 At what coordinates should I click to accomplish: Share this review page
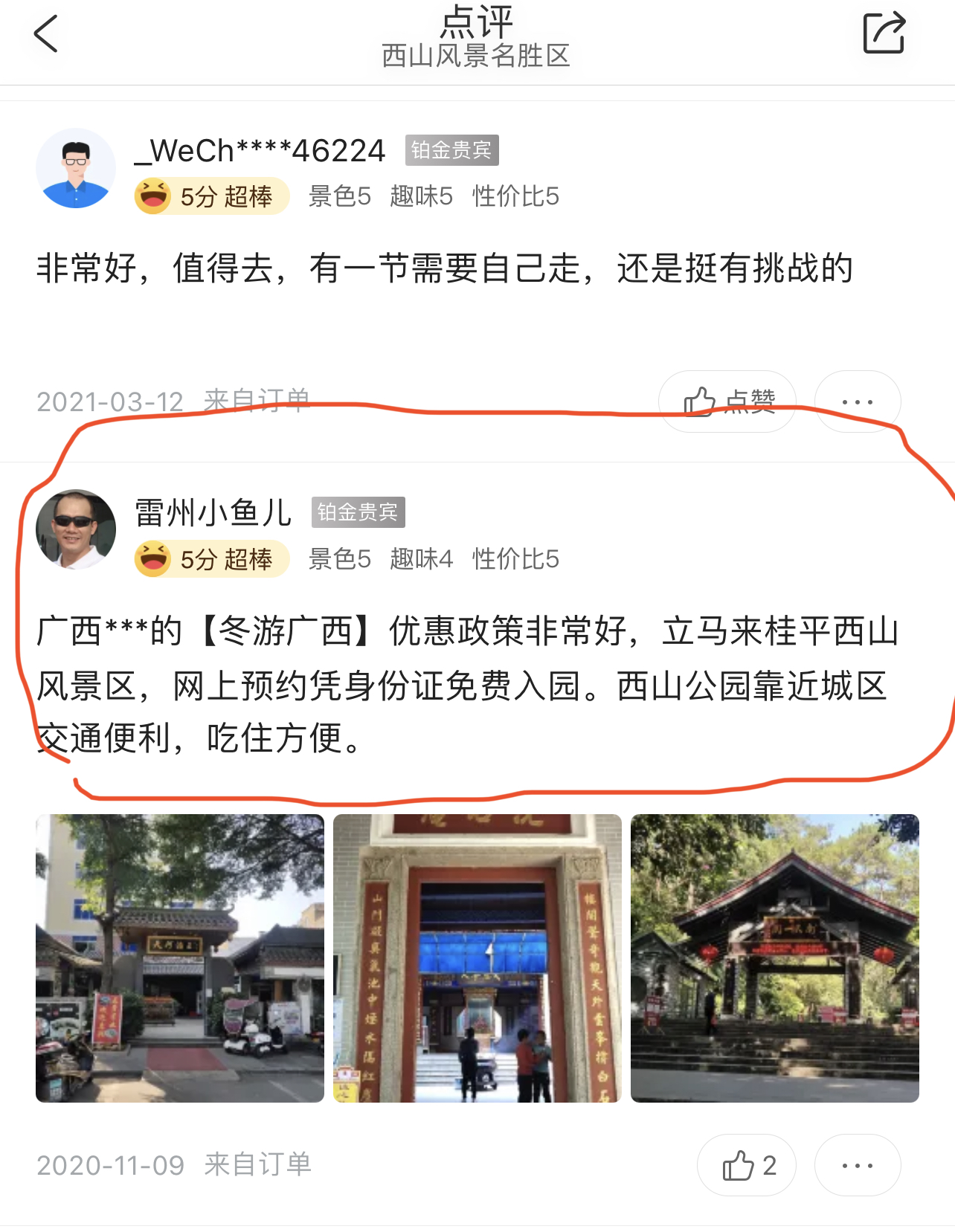[x=884, y=33]
